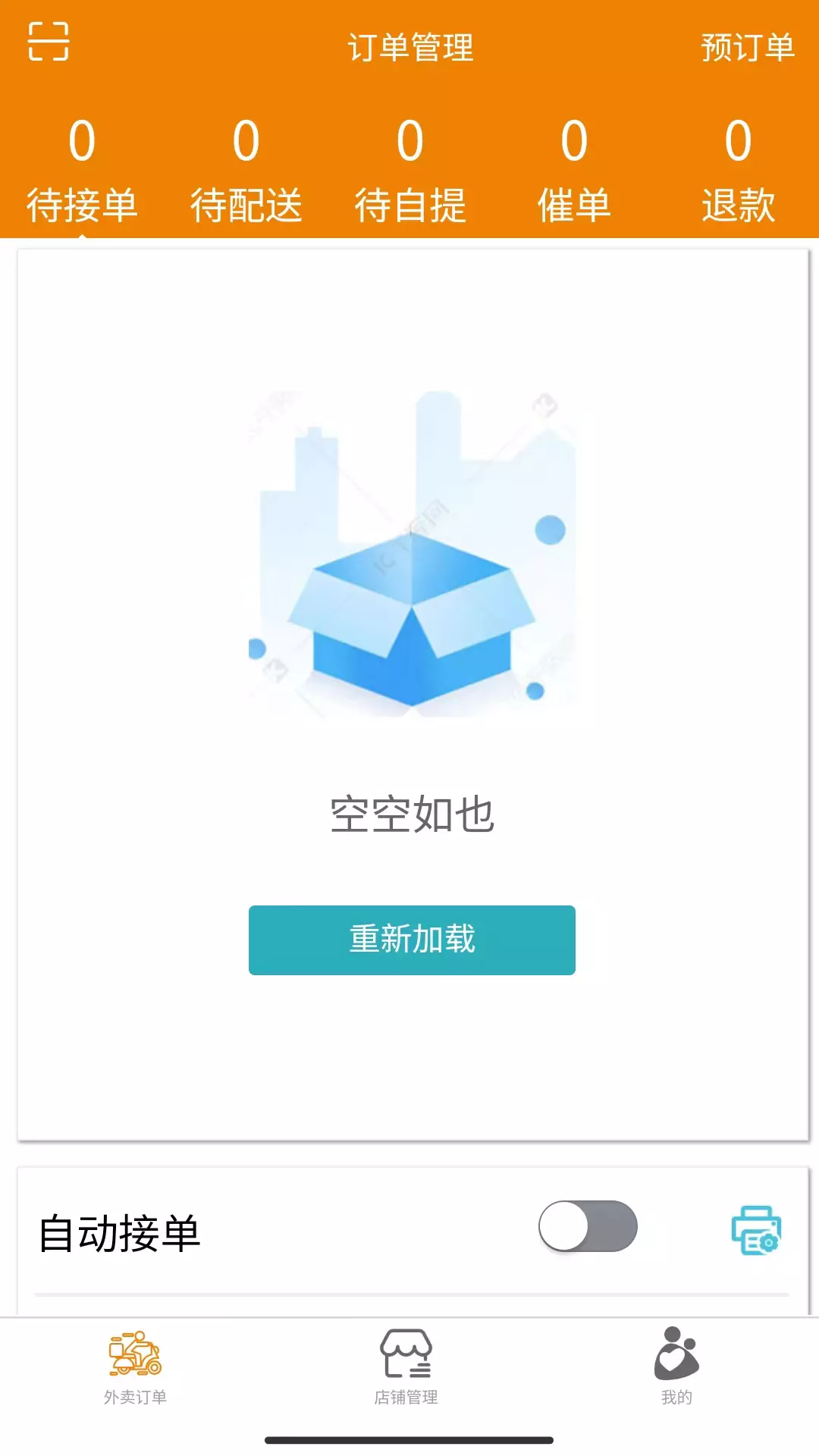The height and width of the screenshot is (1456, 819).
Task: Switch to 店铺管理 in bottom navigation
Action: click(406, 1367)
